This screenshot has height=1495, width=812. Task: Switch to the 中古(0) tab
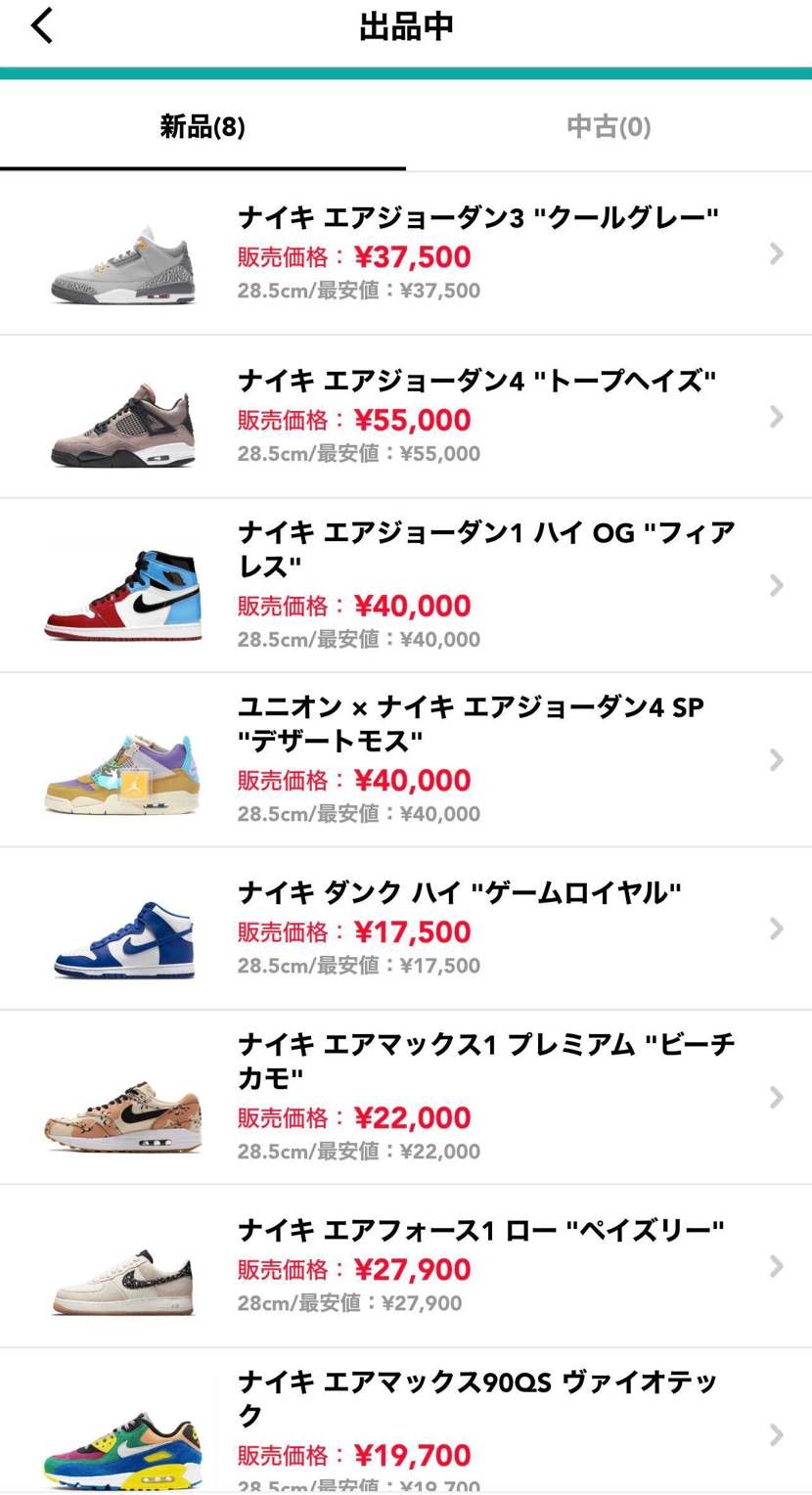click(609, 127)
